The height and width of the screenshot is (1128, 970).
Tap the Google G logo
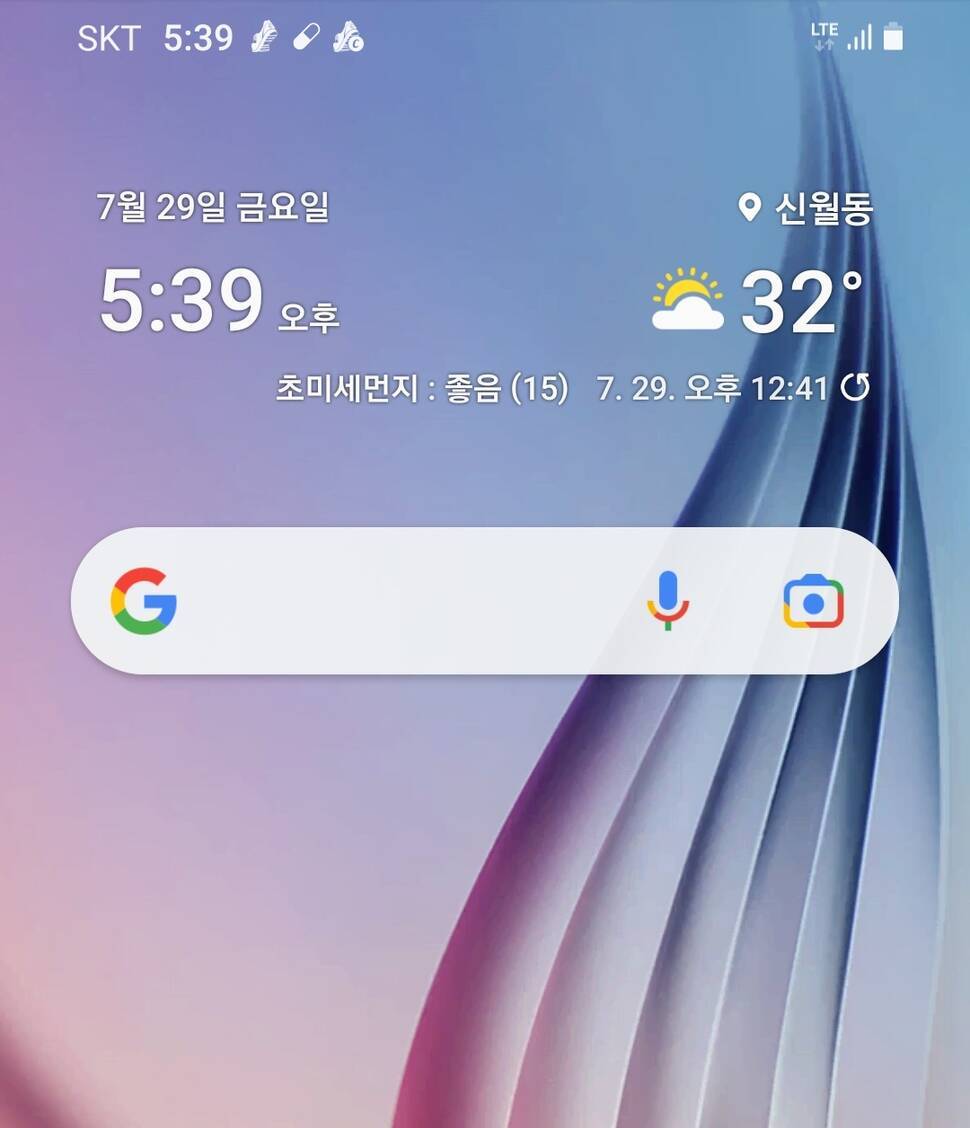(x=144, y=601)
